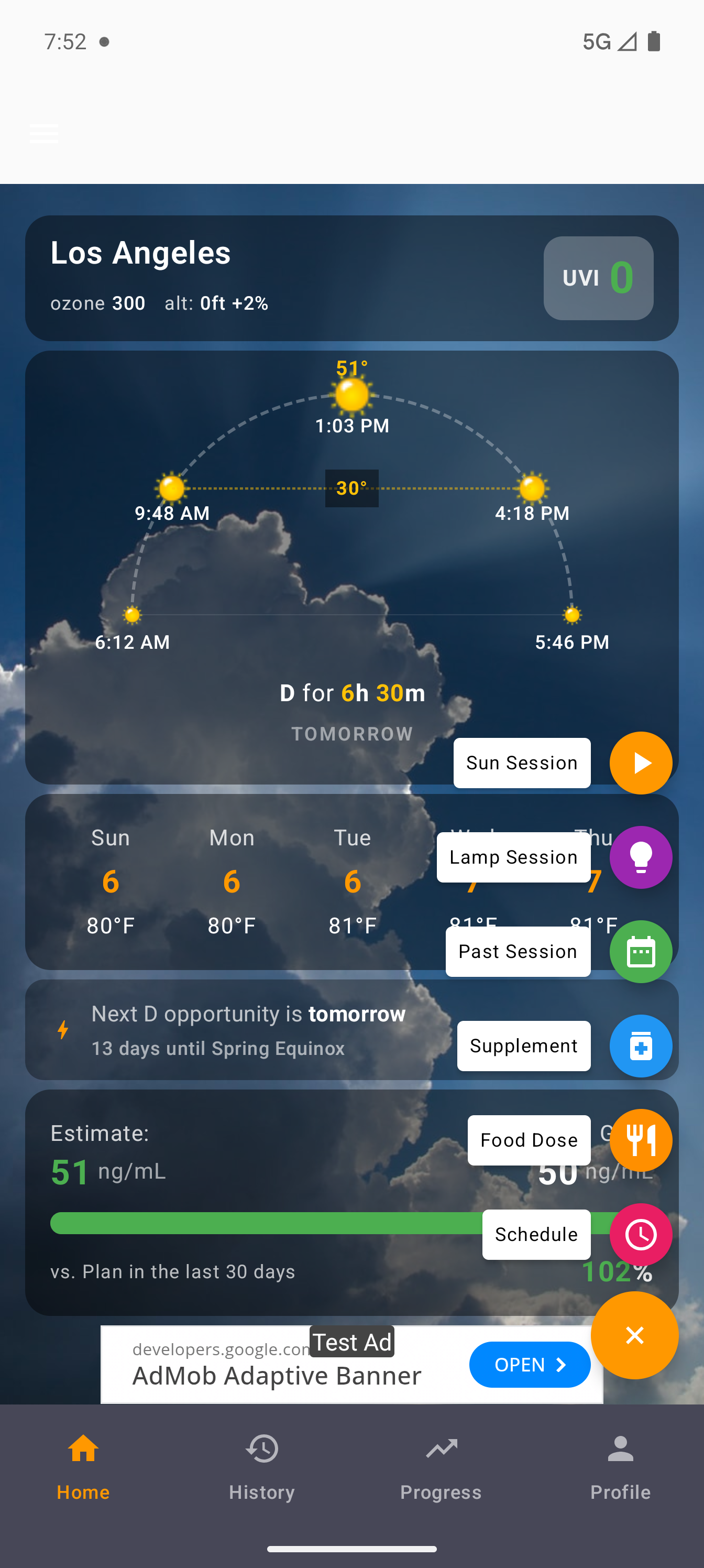The image size is (704, 1568).
Task: Start a Sun Session
Action: point(640,763)
